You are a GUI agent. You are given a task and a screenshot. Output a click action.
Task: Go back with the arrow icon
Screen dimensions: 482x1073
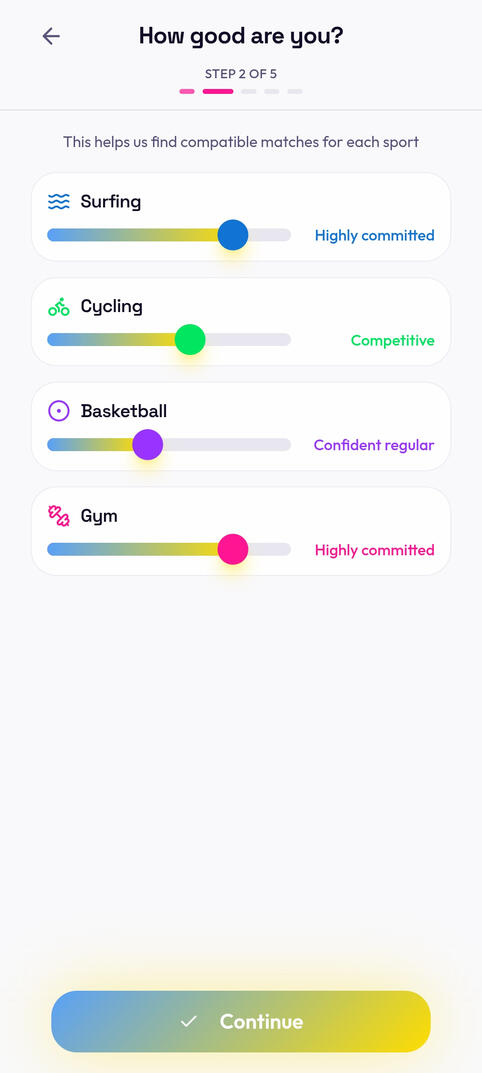click(51, 36)
